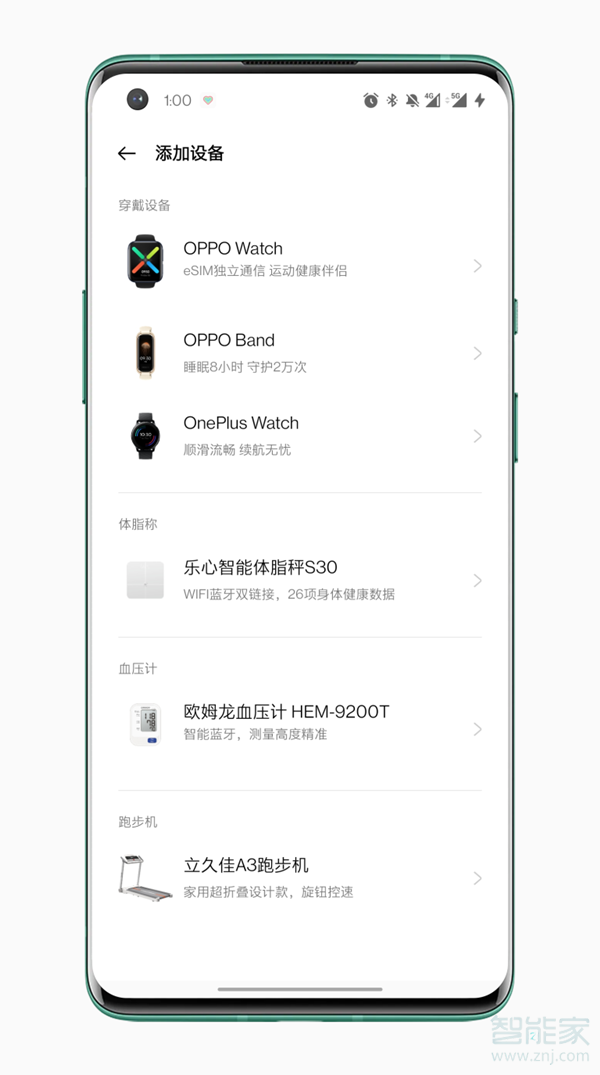Select OPPO Band to add
The image size is (600, 1075).
300,352
